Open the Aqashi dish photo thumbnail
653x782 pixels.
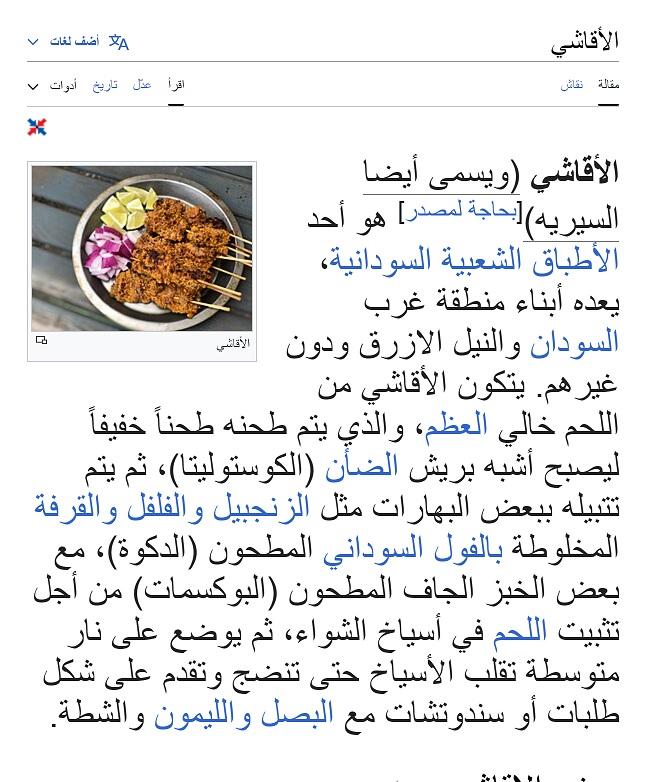click(x=142, y=248)
